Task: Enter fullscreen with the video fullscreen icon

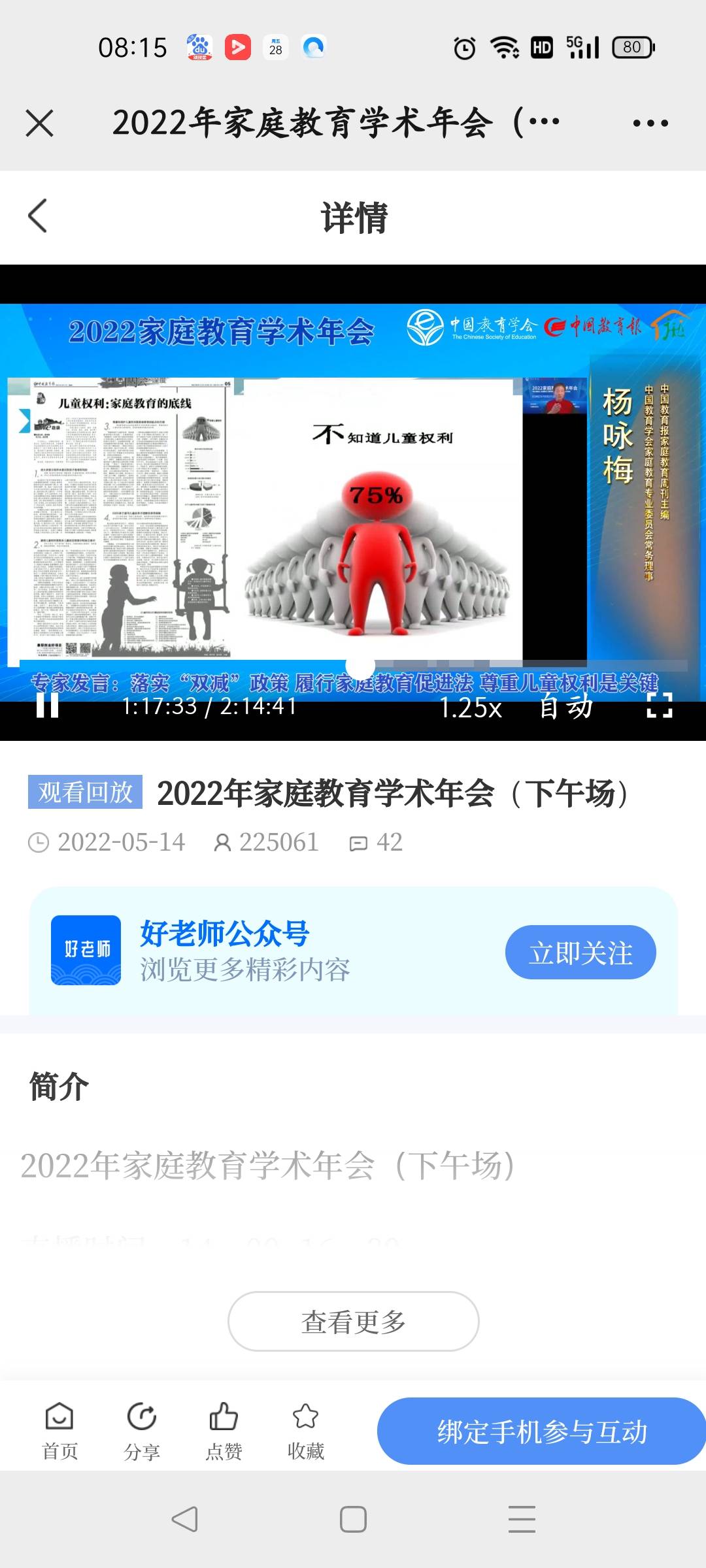Action: (x=661, y=706)
